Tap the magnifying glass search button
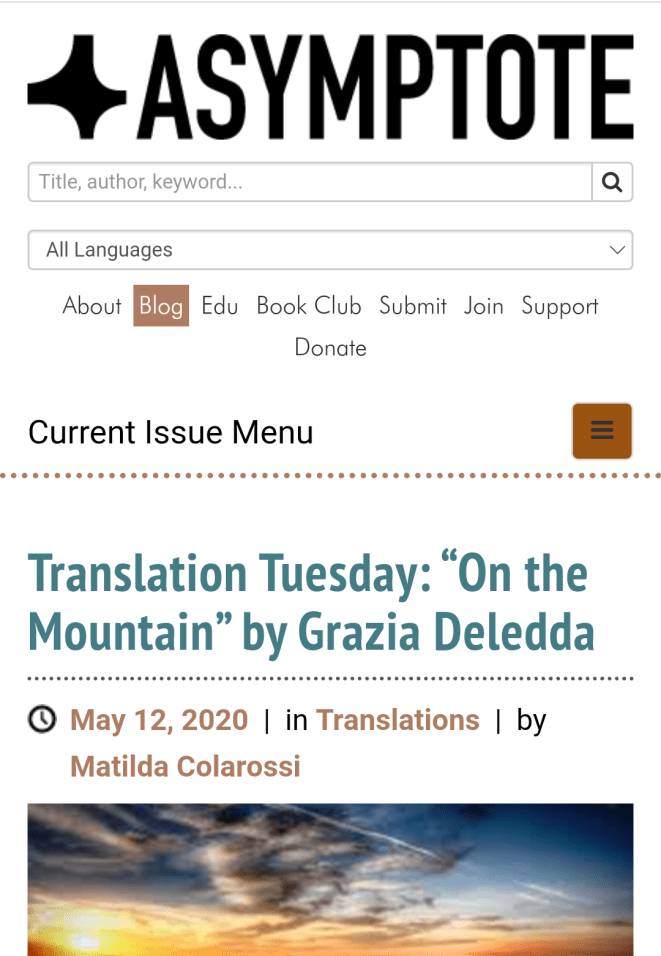 (x=612, y=182)
